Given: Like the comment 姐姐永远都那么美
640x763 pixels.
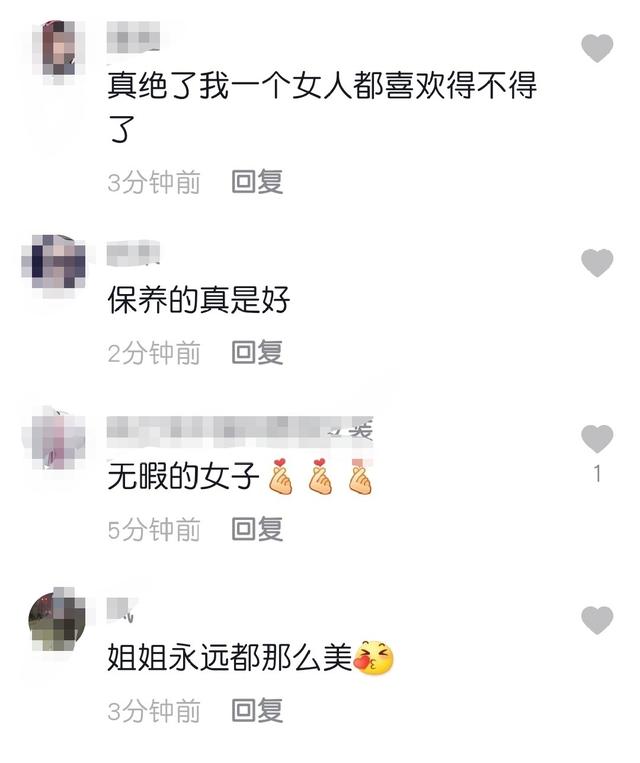Looking at the screenshot, I should 597,620.
